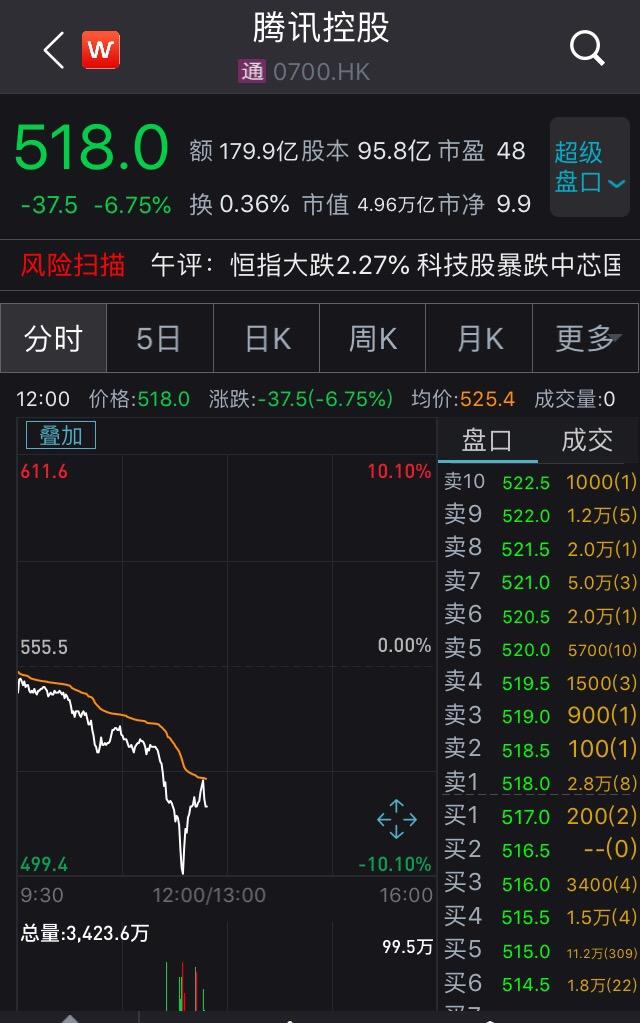640x1023 pixels.
Task: Switch to the 盘口 order book tab
Action: click(x=487, y=440)
